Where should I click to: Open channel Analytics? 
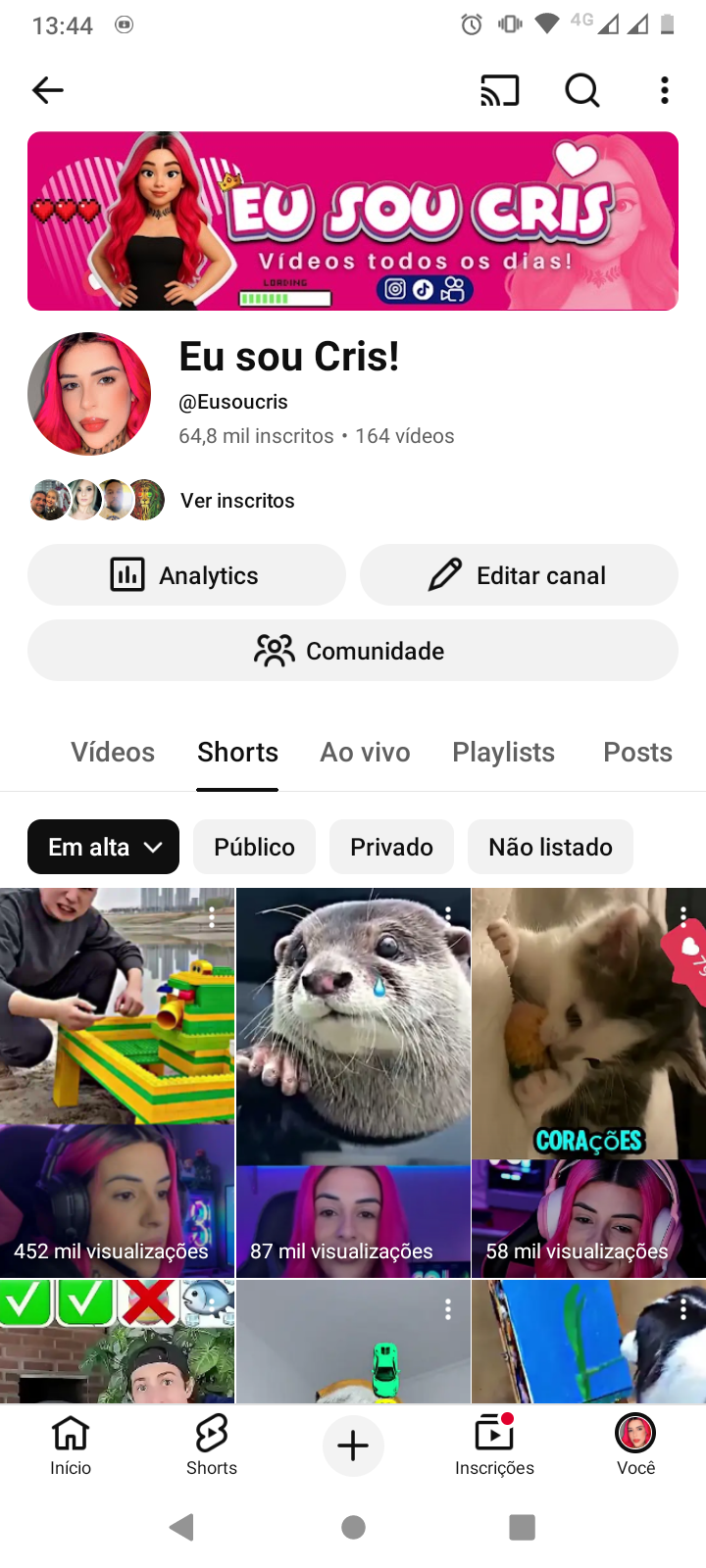pyautogui.click(x=186, y=575)
